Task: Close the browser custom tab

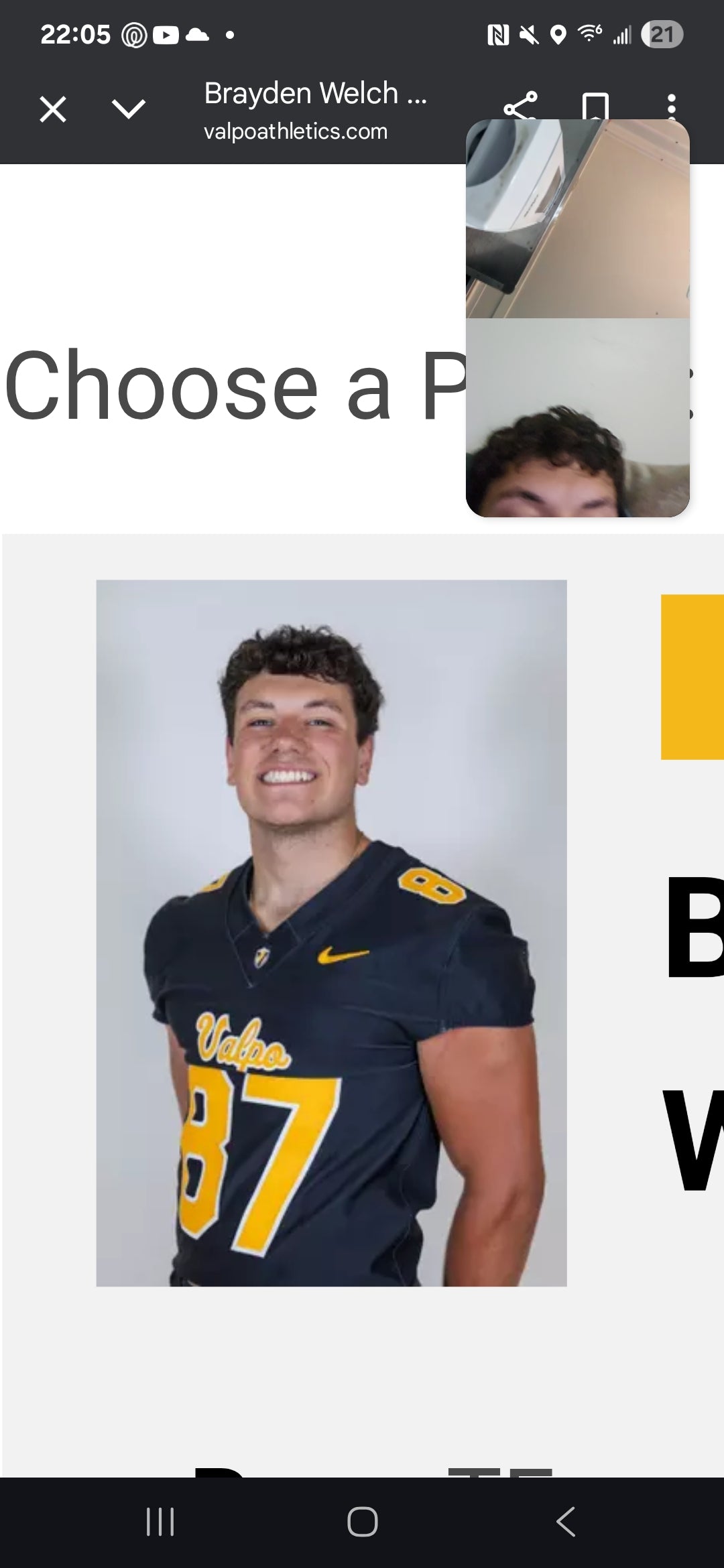Action: click(x=53, y=109)
